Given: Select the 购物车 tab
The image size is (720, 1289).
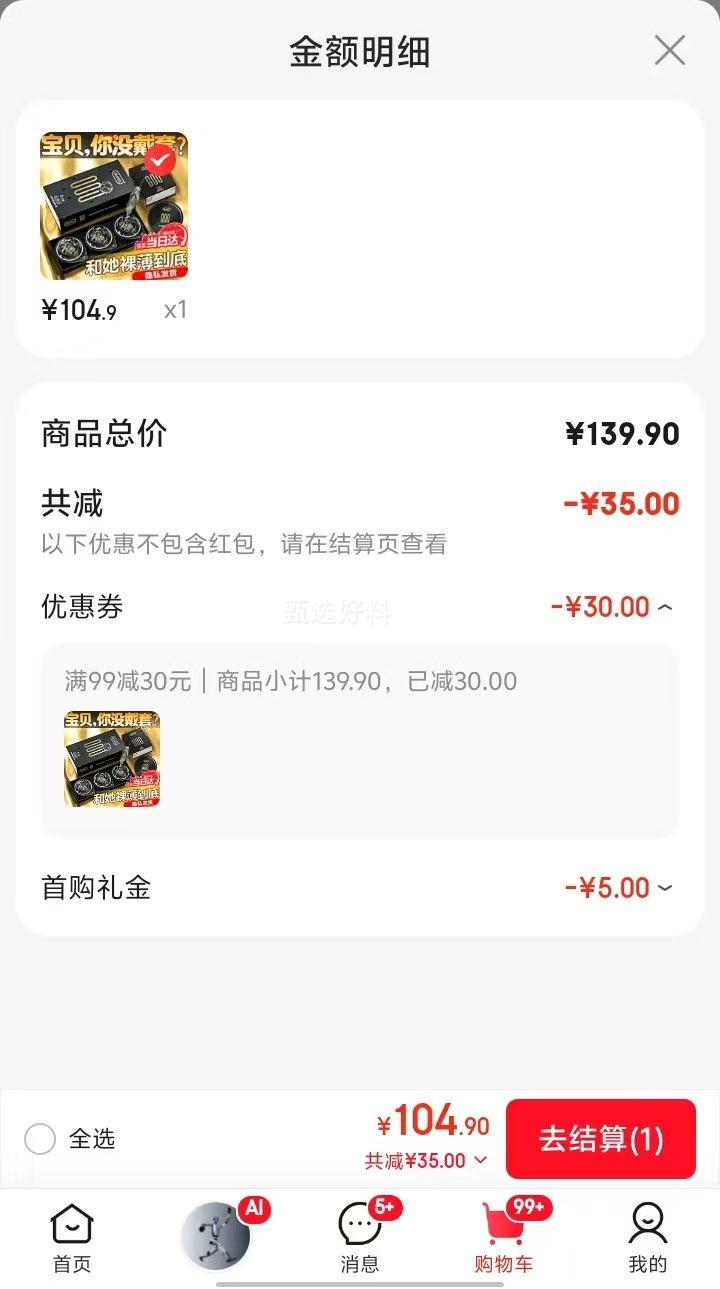Looking at the screenshot, I should 504,1238.
